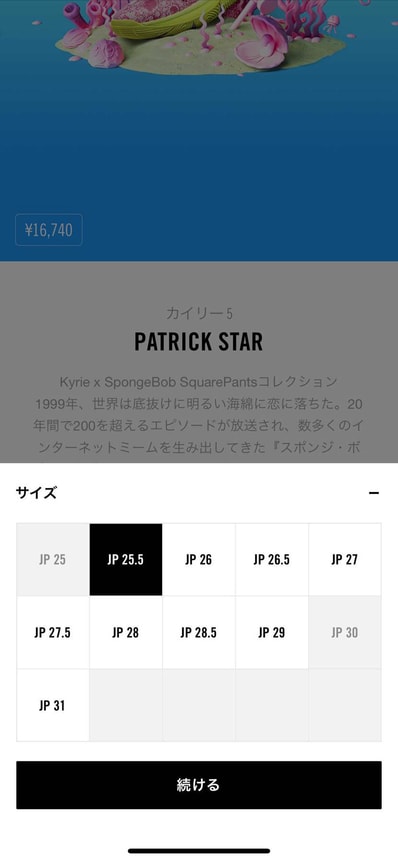This screenshot has width=398, height=861.
Task: Select the JP 27 size option
Action: pyautogui.click(x=345, y=560)
